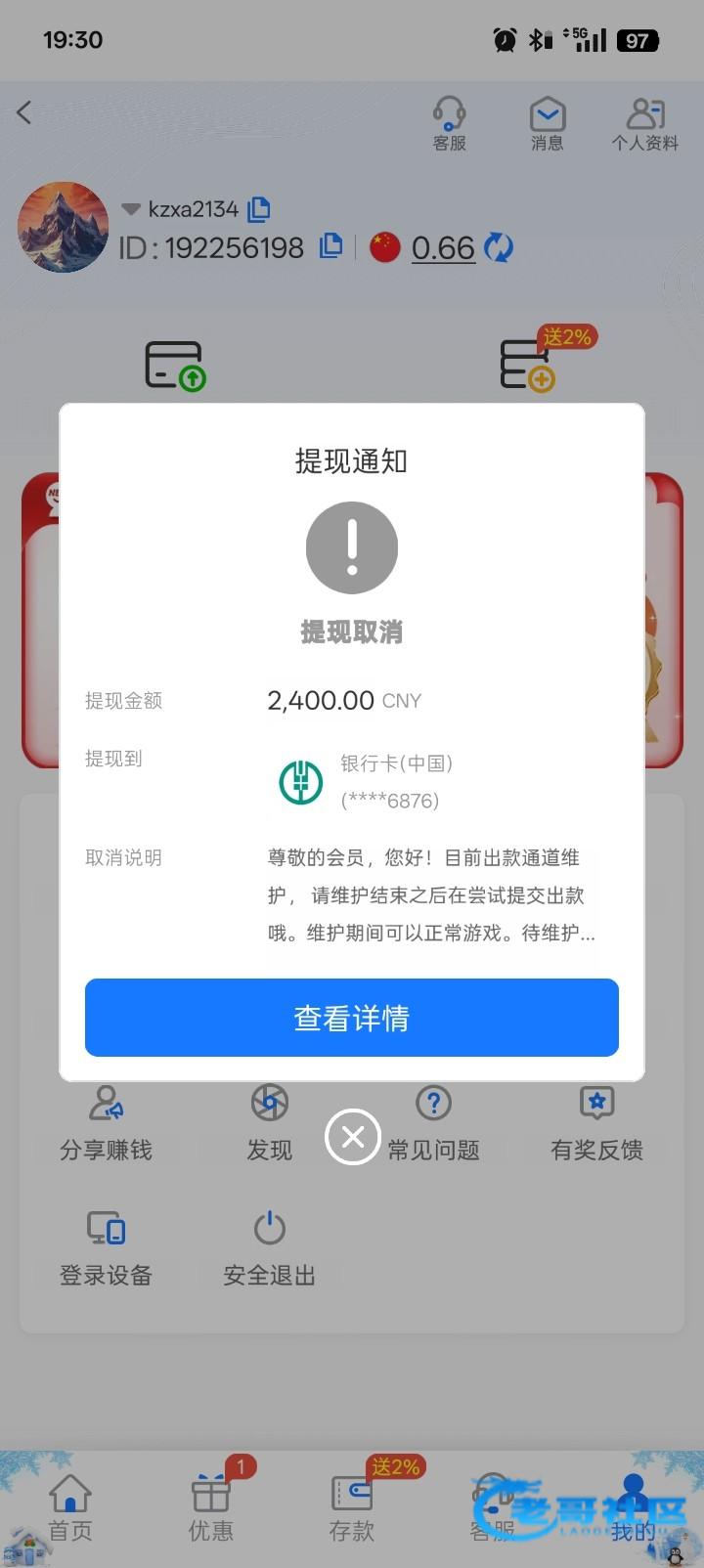The width and height of the screenshot is (704, 1568).
Task: Open 分享赚钱
Action: [x=106, y=1124]
